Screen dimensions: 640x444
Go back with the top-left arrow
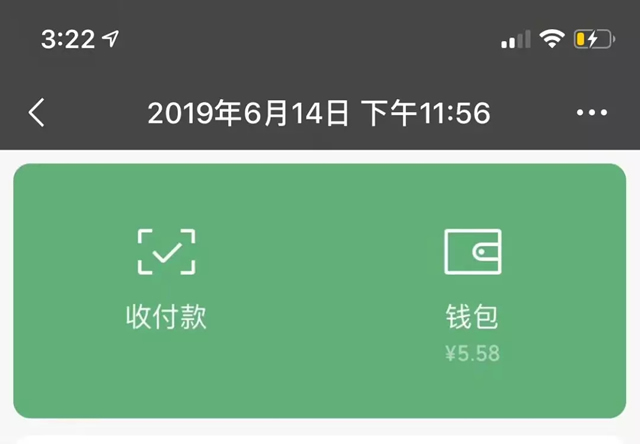pyautogui.click(x=37, y=113)
